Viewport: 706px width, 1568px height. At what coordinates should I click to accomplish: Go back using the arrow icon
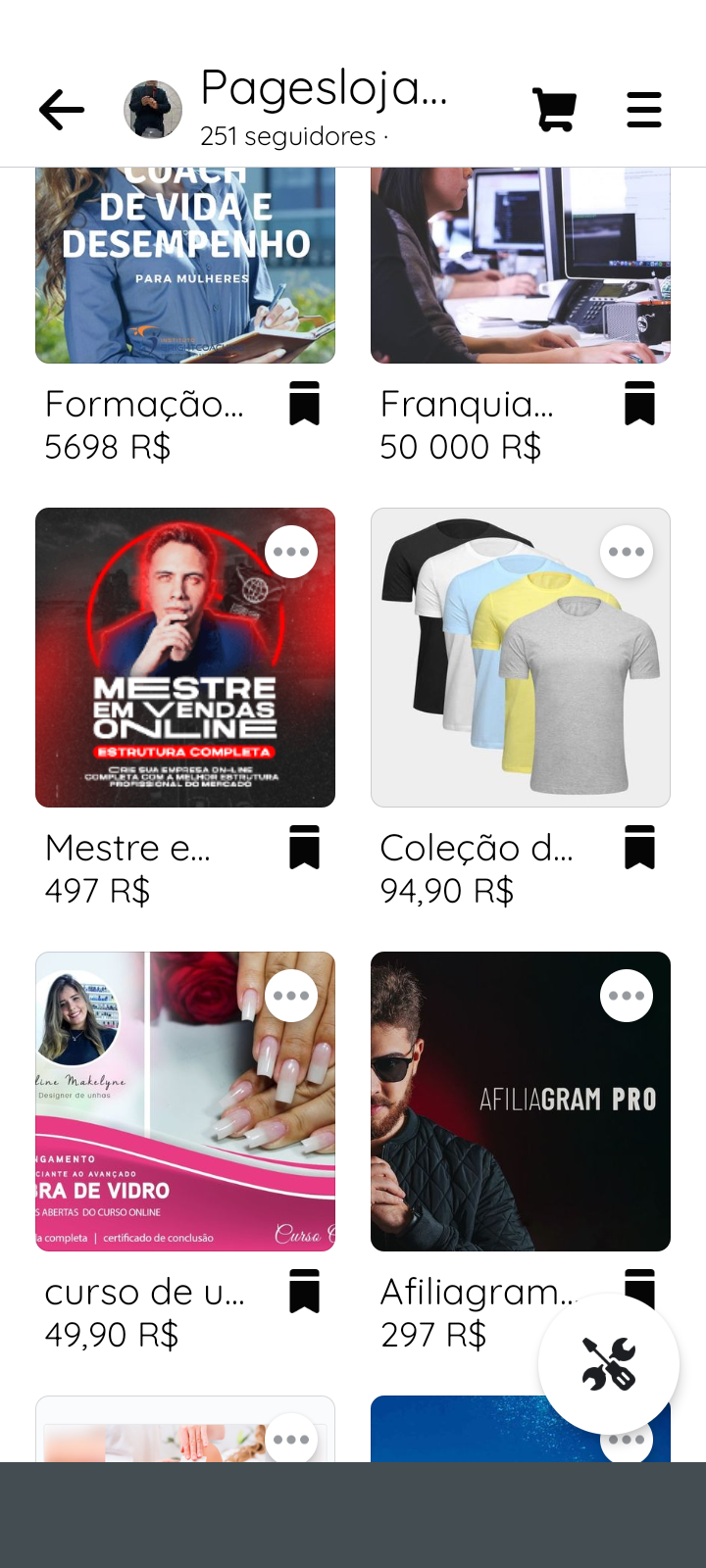pyautogui.click(x=62, y=110)
